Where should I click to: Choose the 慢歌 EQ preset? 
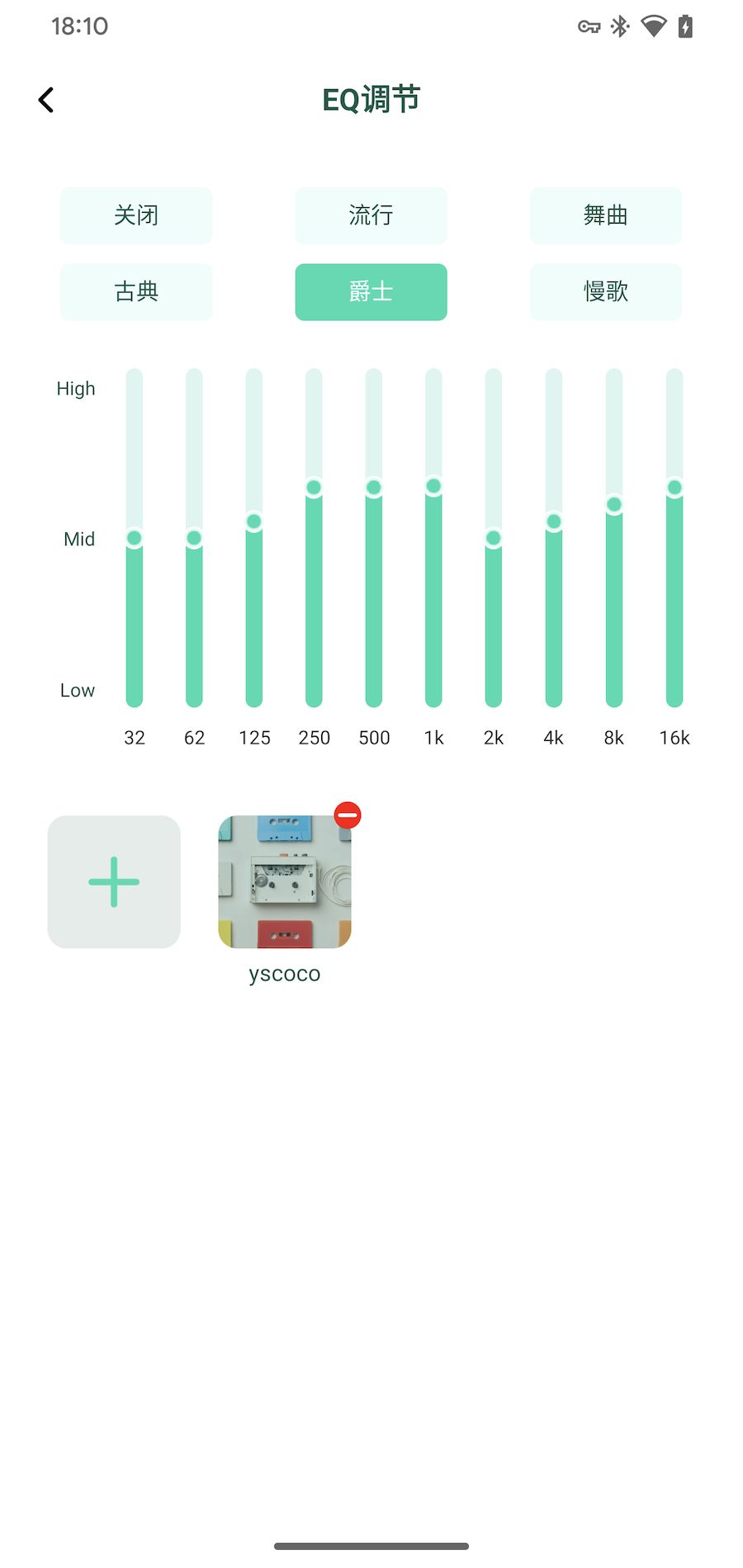click(605, 291)
